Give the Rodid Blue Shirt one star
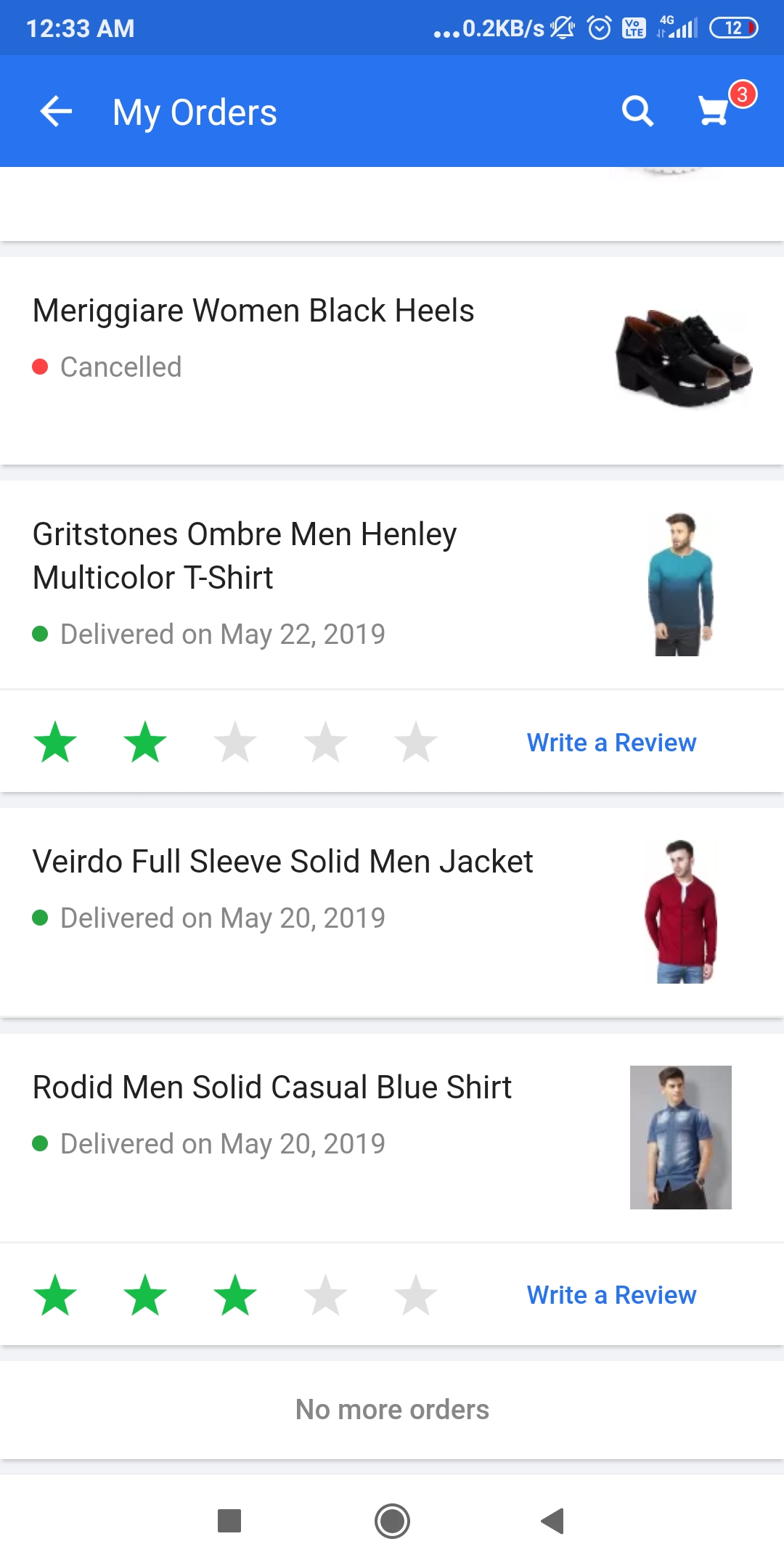This screenshot has width=784, height=1568. (55, 1295)
